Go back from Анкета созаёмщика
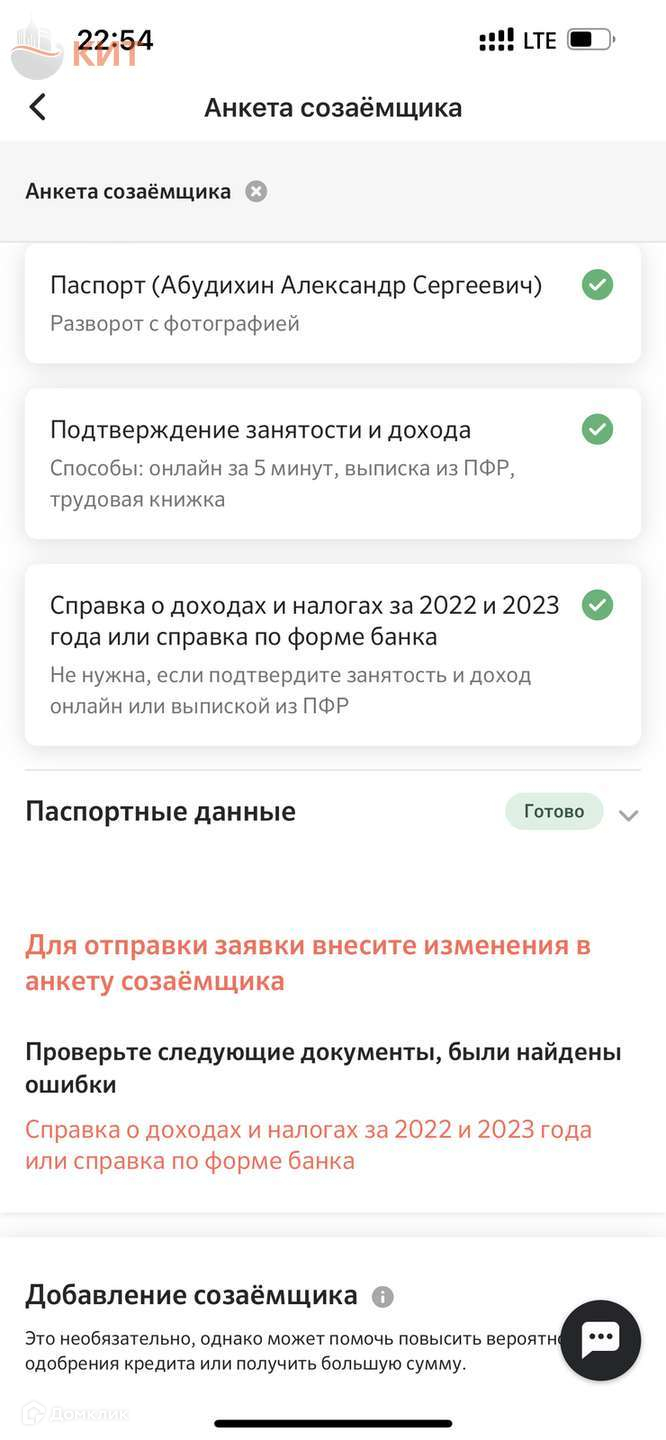The height and width of the screenshot is (1440, 666). point(38,107)
